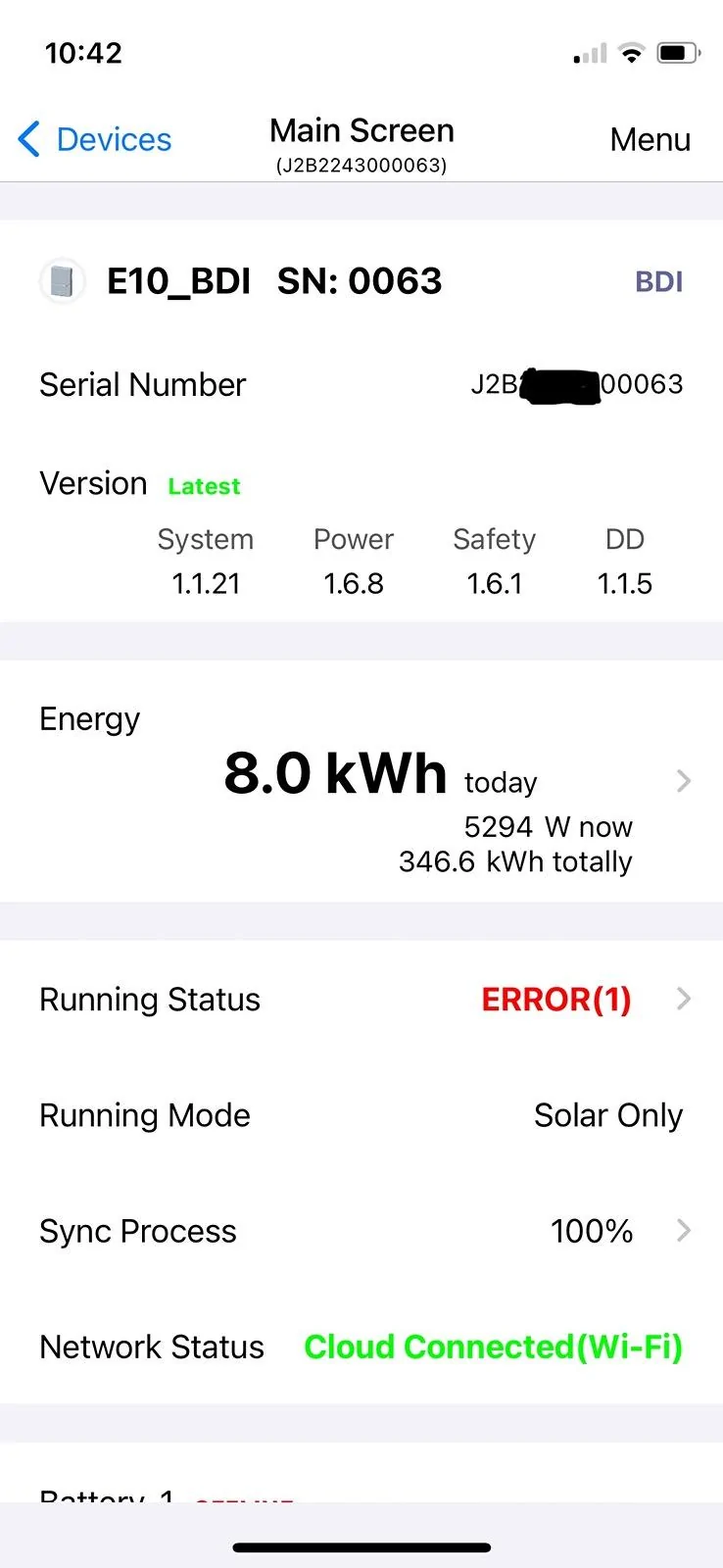Open Sync Process details
This screenshot has width=723, height=1568.
click(683, 1231)
